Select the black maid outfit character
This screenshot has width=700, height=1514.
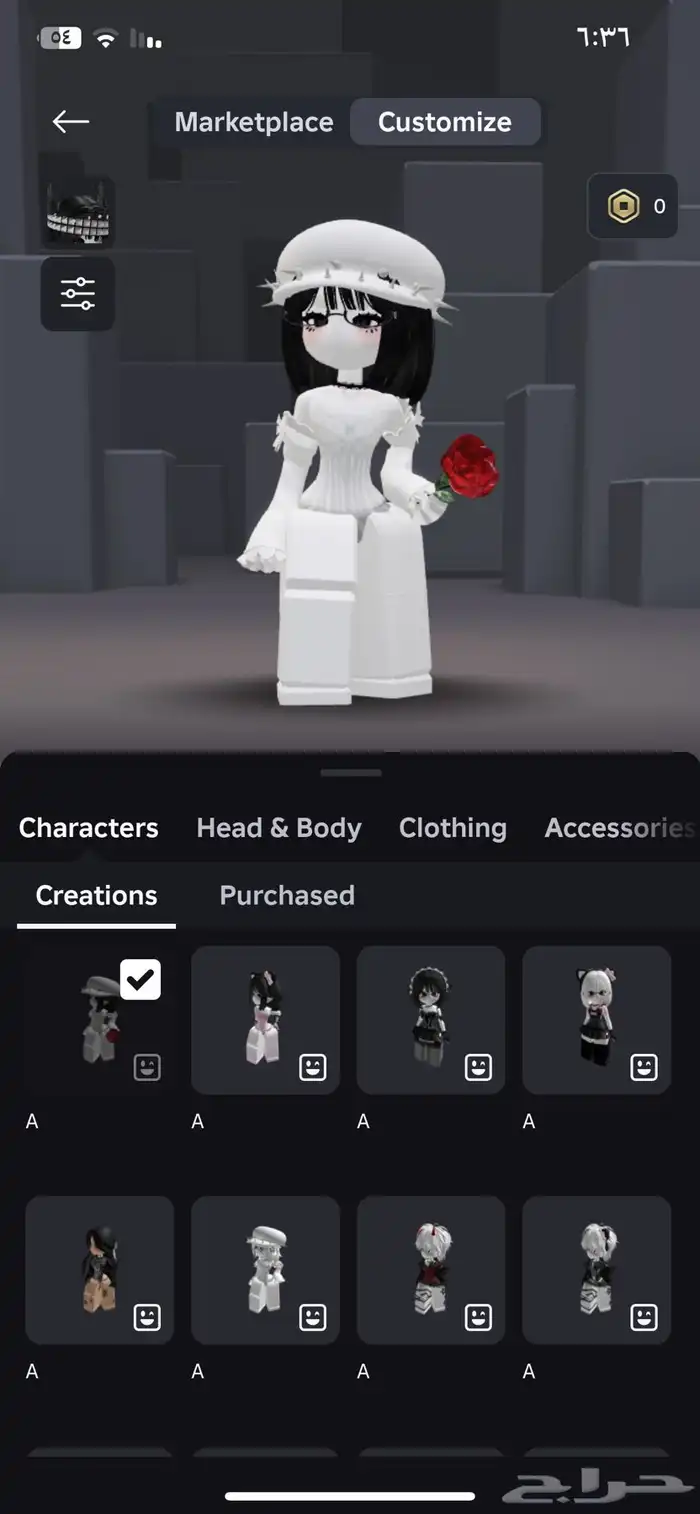pyautogui.click(x=431, y=1019)
